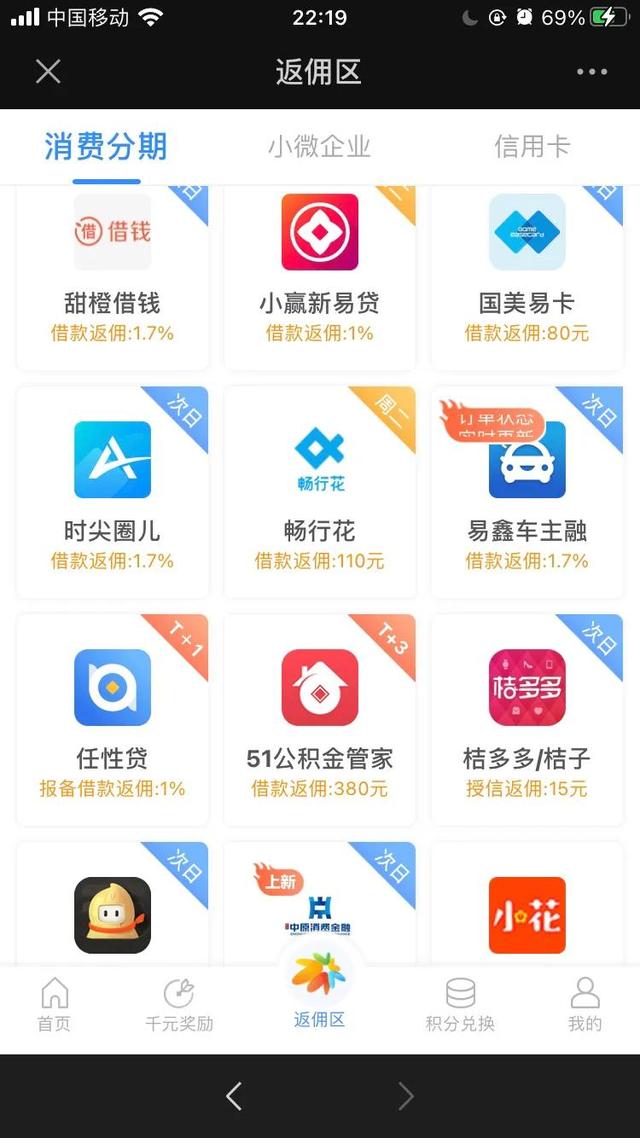Open the 桔多多/桔子 card
Image resolution: width=640 pixels, height=1138 pixels.
pyautogui.click(x=527, y=720)
